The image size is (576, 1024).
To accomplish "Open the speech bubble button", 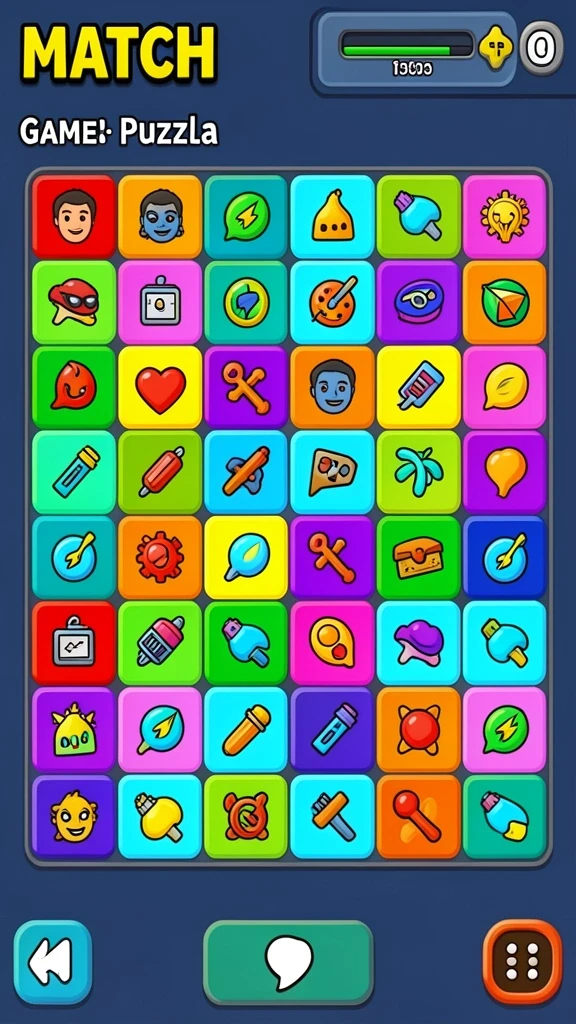I will click(x=288, y=962).
